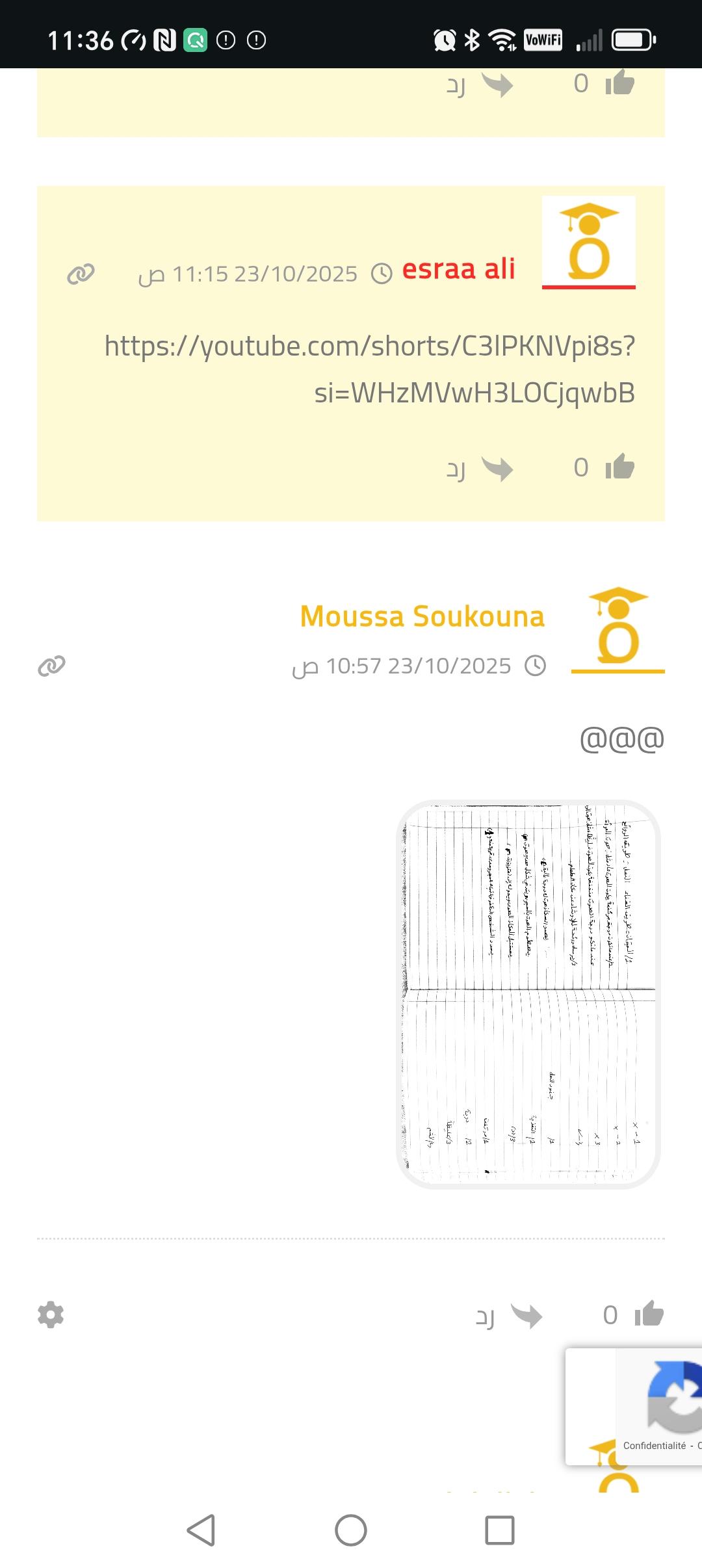
Task: Go back using the system back button
Action: click(201, 1530)
